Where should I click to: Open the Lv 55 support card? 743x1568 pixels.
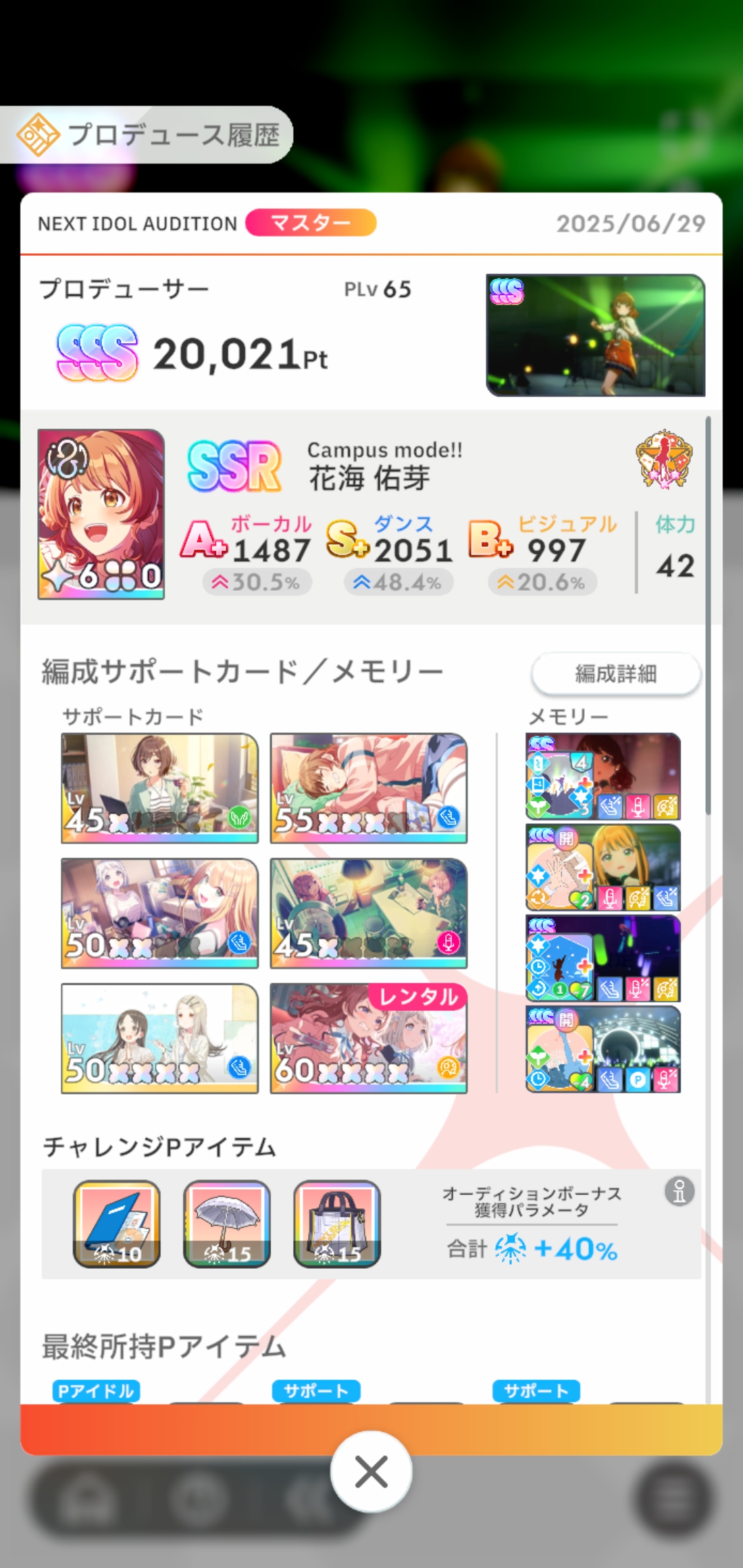pos(368,788)
